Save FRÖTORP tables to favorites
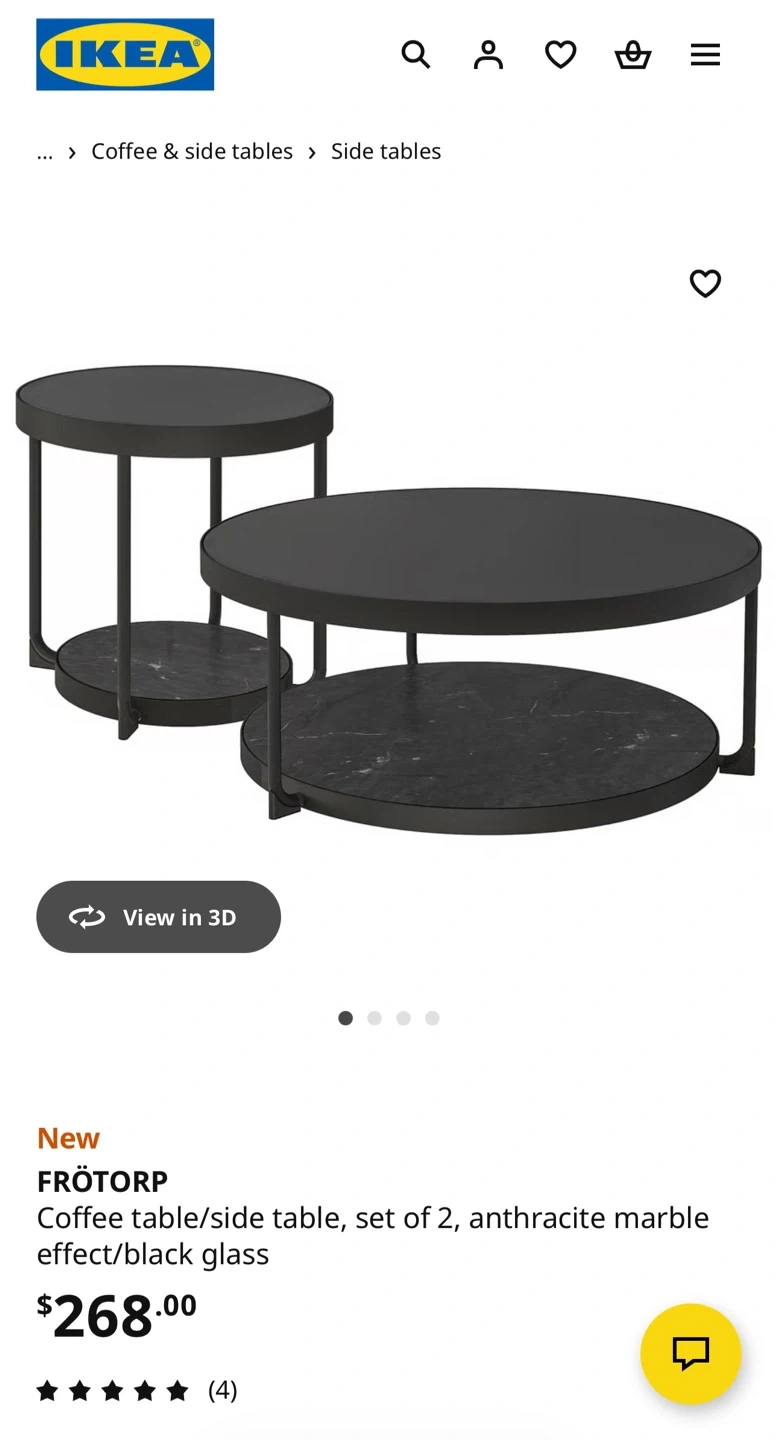 coord(705,284)
